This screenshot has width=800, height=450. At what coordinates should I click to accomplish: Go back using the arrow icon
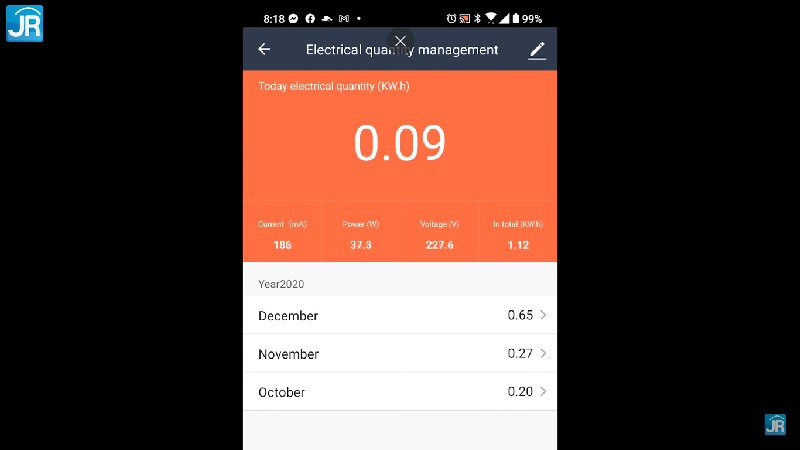[264, 49]
